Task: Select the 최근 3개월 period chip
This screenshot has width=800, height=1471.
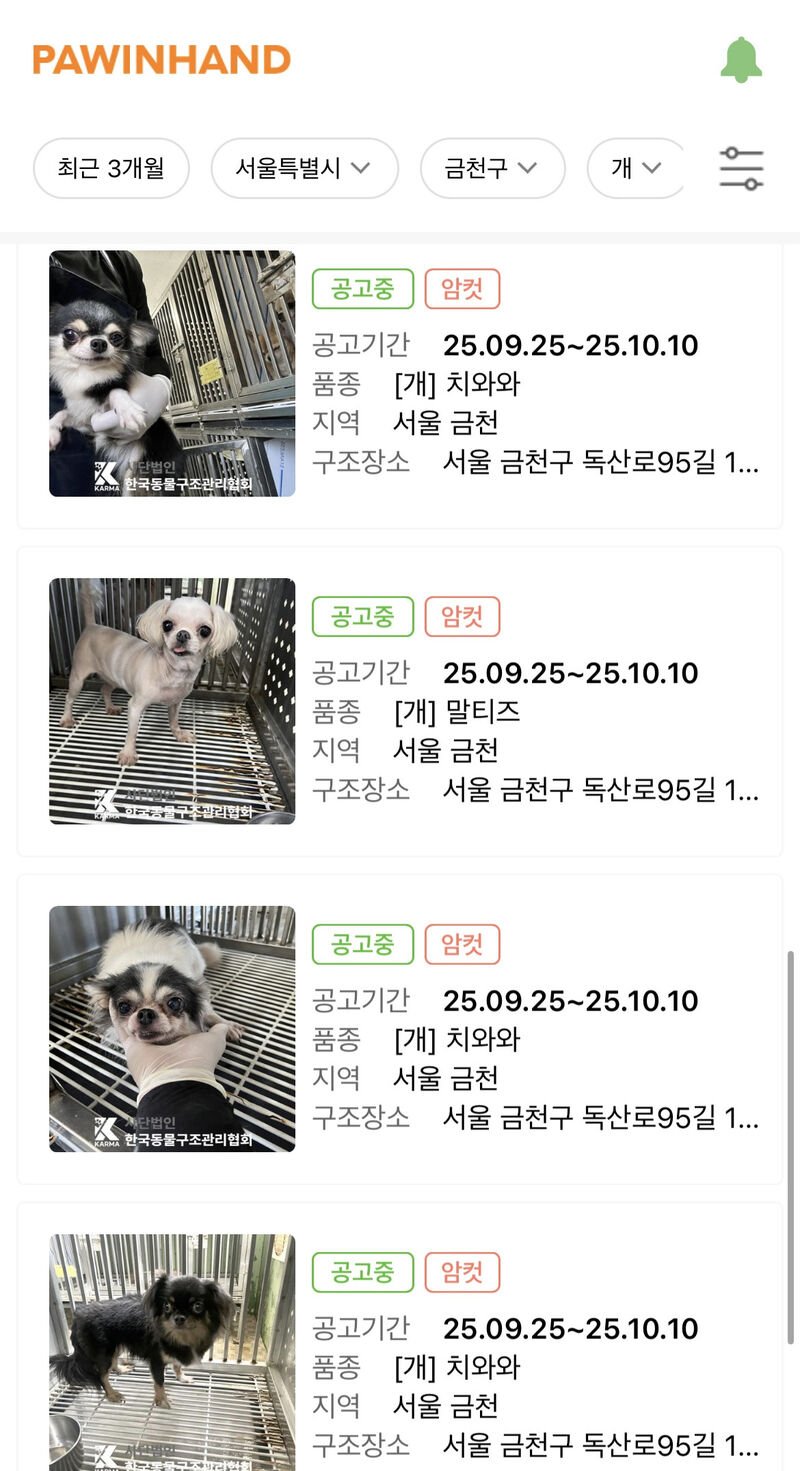Action: [111, 168]
